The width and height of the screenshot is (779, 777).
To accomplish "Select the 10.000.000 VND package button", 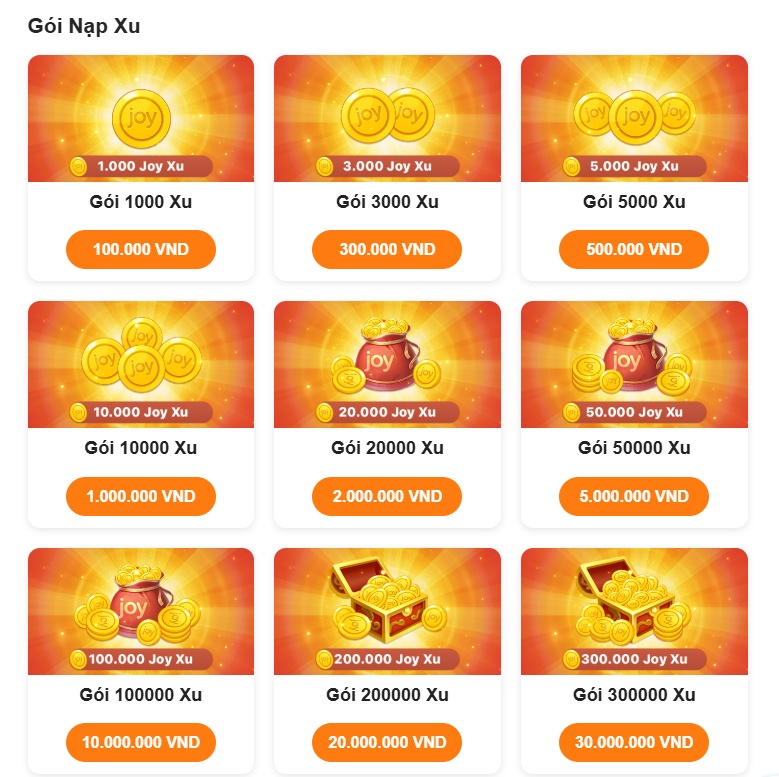I will coord(141,742).
